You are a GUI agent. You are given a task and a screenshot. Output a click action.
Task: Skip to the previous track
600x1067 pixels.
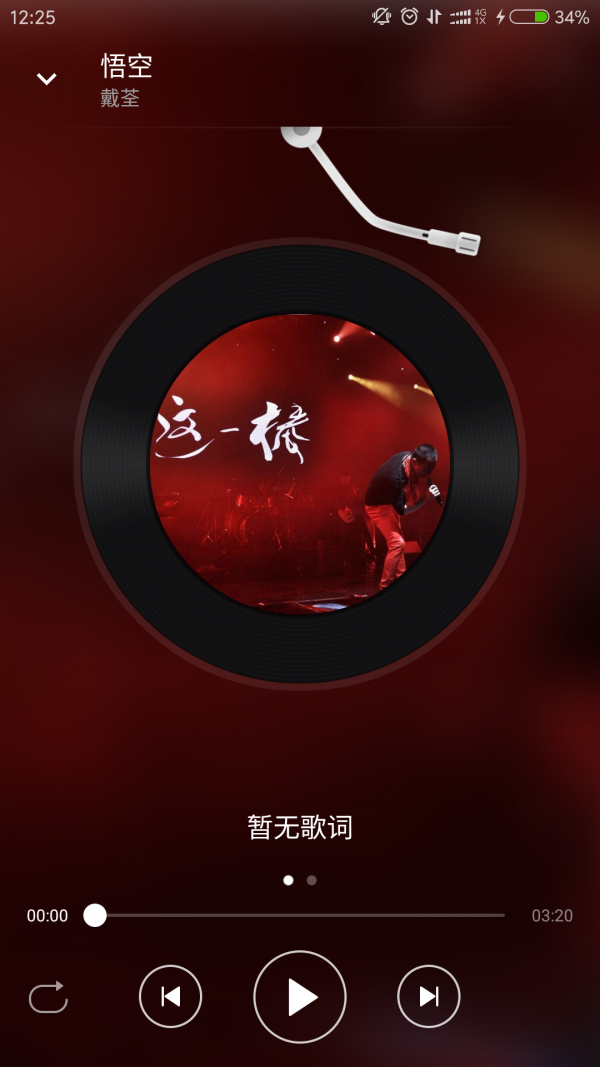tap(170, 996)
